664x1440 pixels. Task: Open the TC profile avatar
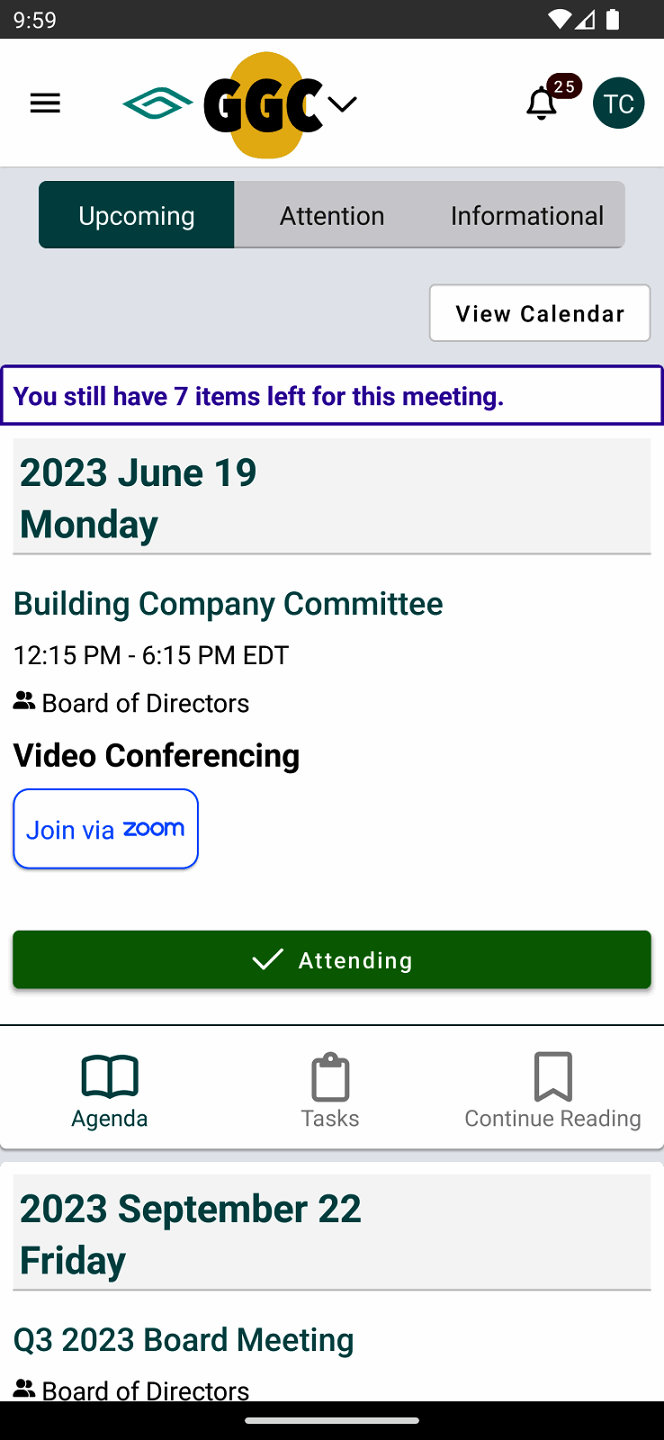click(618, 103)
